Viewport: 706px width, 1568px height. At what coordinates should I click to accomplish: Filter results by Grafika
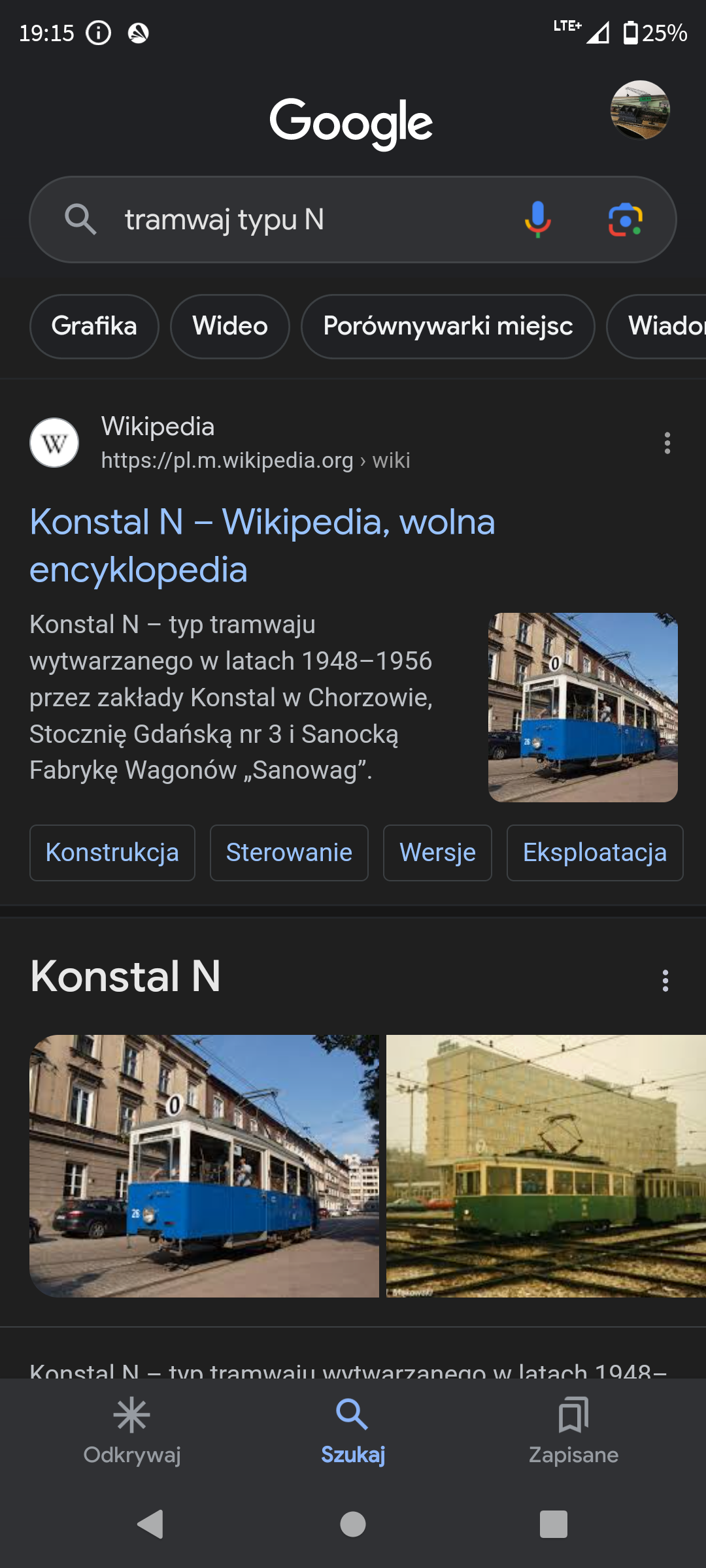[94, 326]
